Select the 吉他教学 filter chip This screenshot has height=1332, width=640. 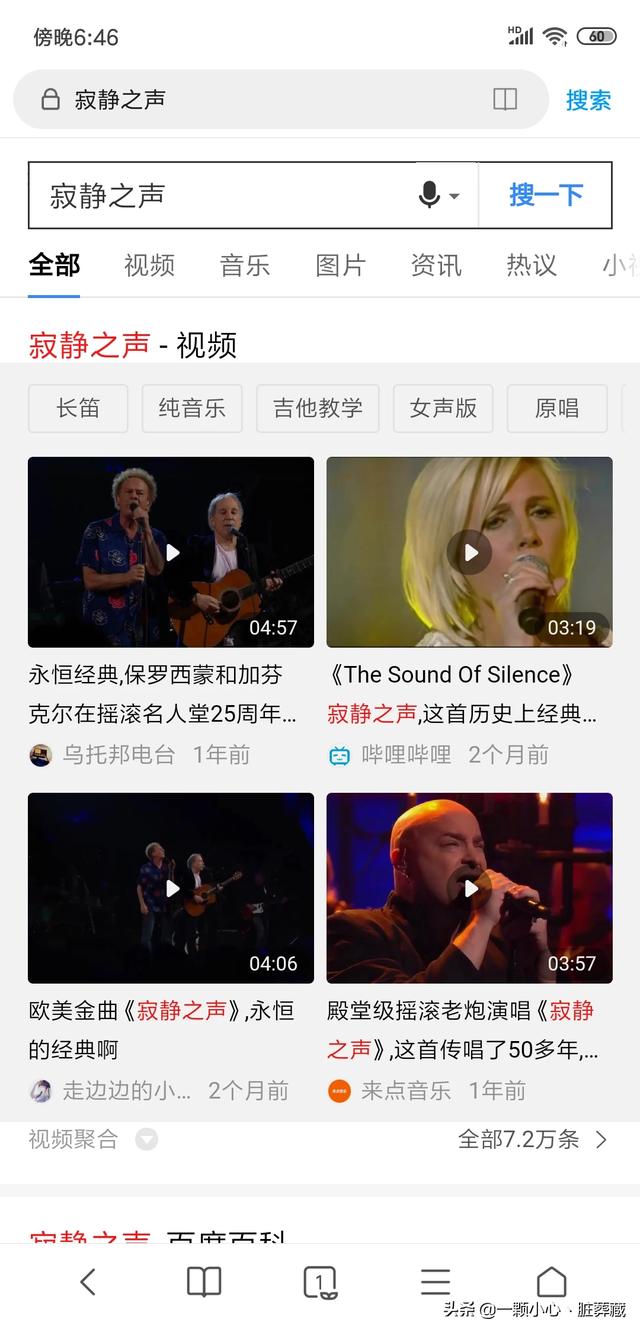[x=318, y=408]
